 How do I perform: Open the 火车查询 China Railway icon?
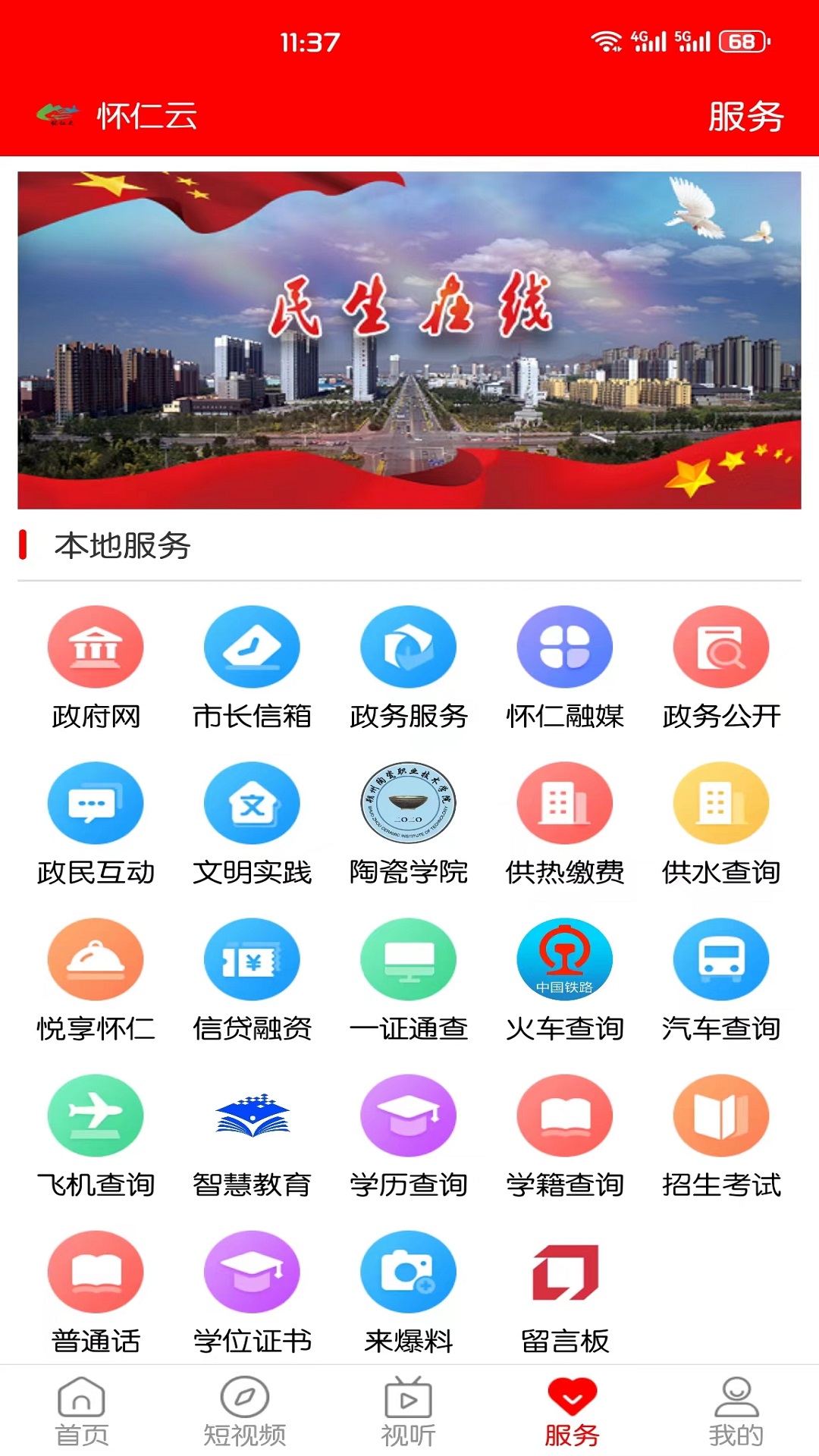[565, 959]
